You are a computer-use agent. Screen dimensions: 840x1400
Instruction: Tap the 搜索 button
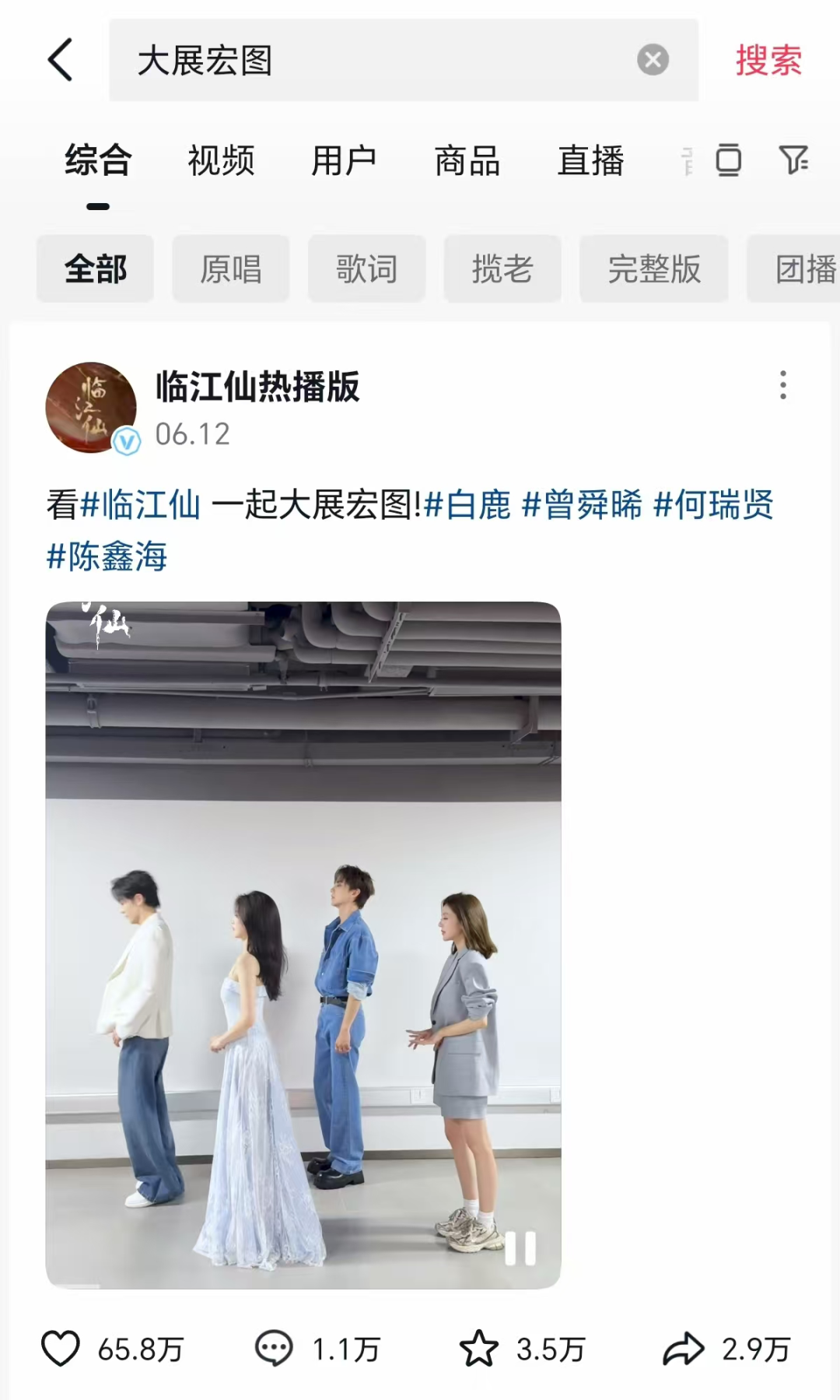pos(768,60)
